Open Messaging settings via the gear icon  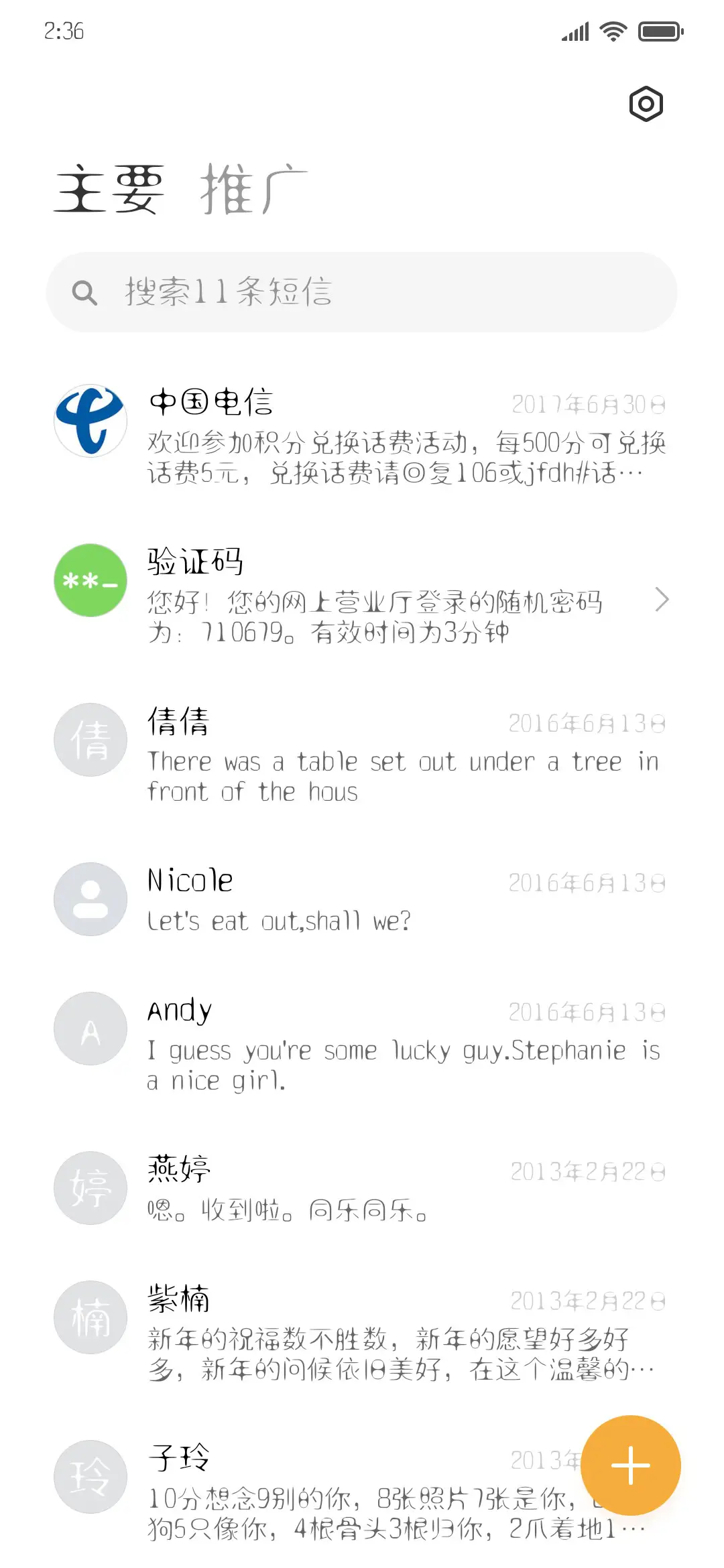click(x=646, y=103)
